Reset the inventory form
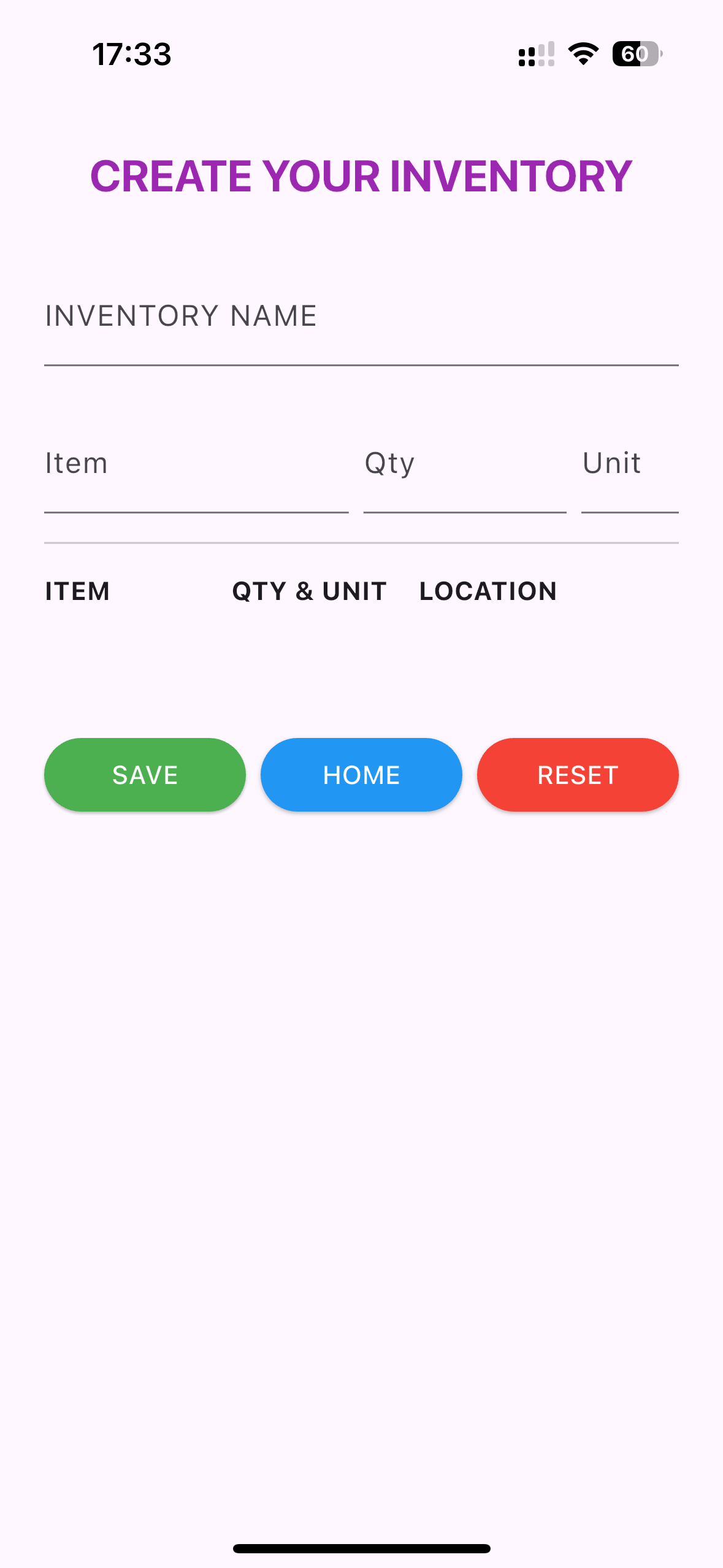The width and height of the screenshot is (723, 1568). coord(578,775)
